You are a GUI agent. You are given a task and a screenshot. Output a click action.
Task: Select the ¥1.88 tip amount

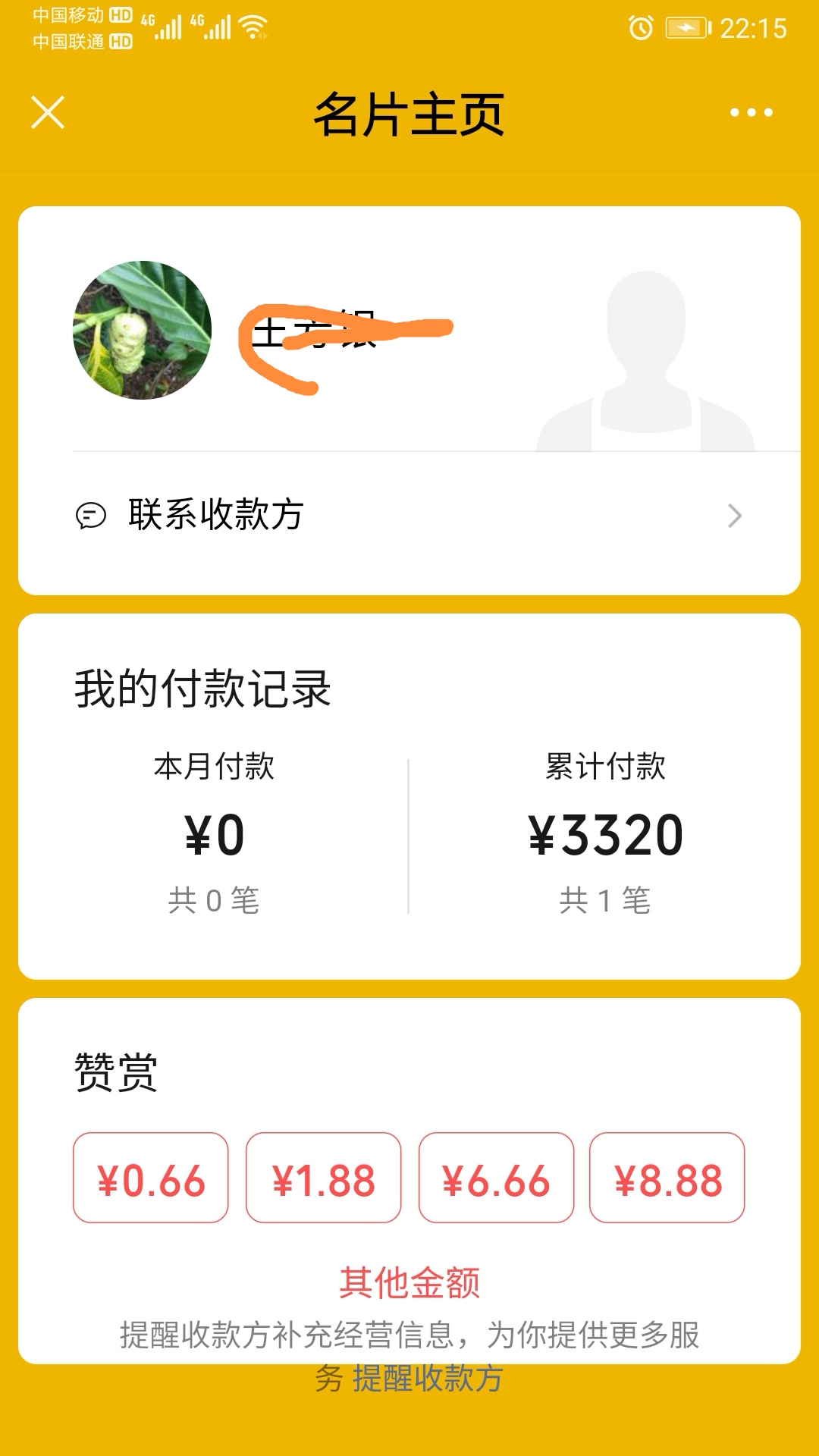(322, 1178)
